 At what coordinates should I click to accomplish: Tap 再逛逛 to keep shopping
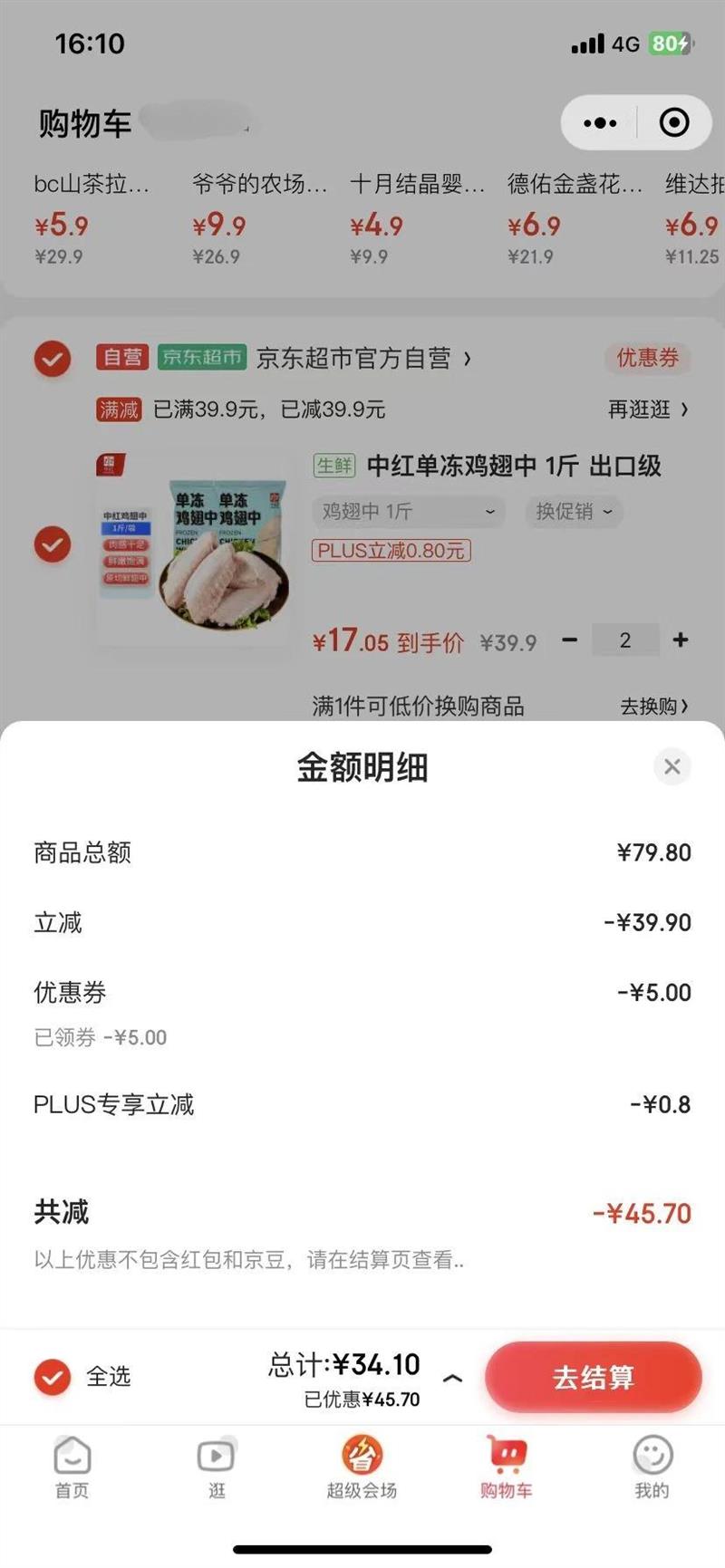coord(647,409)
